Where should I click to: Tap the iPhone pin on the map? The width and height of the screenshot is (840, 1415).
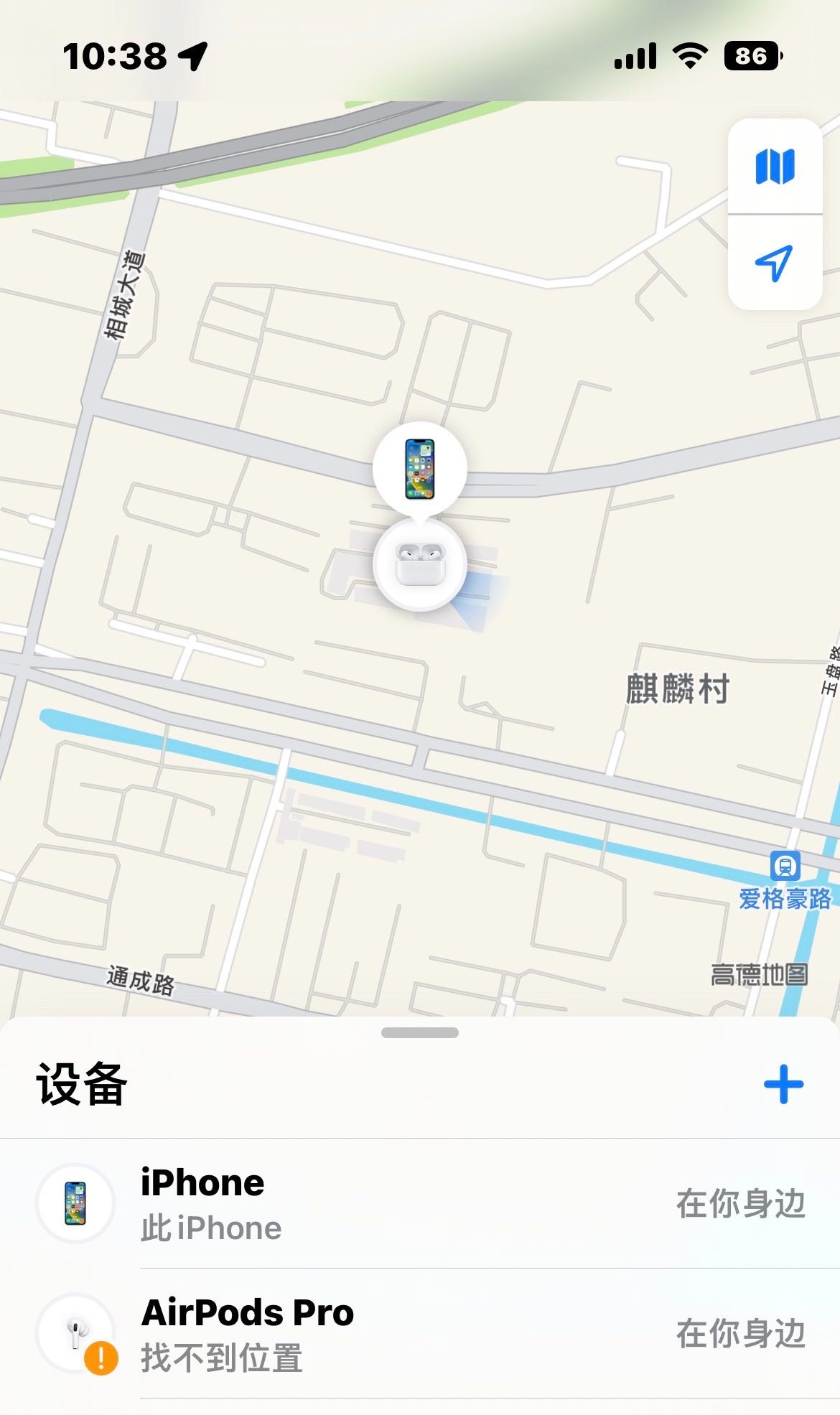(420, 469)
